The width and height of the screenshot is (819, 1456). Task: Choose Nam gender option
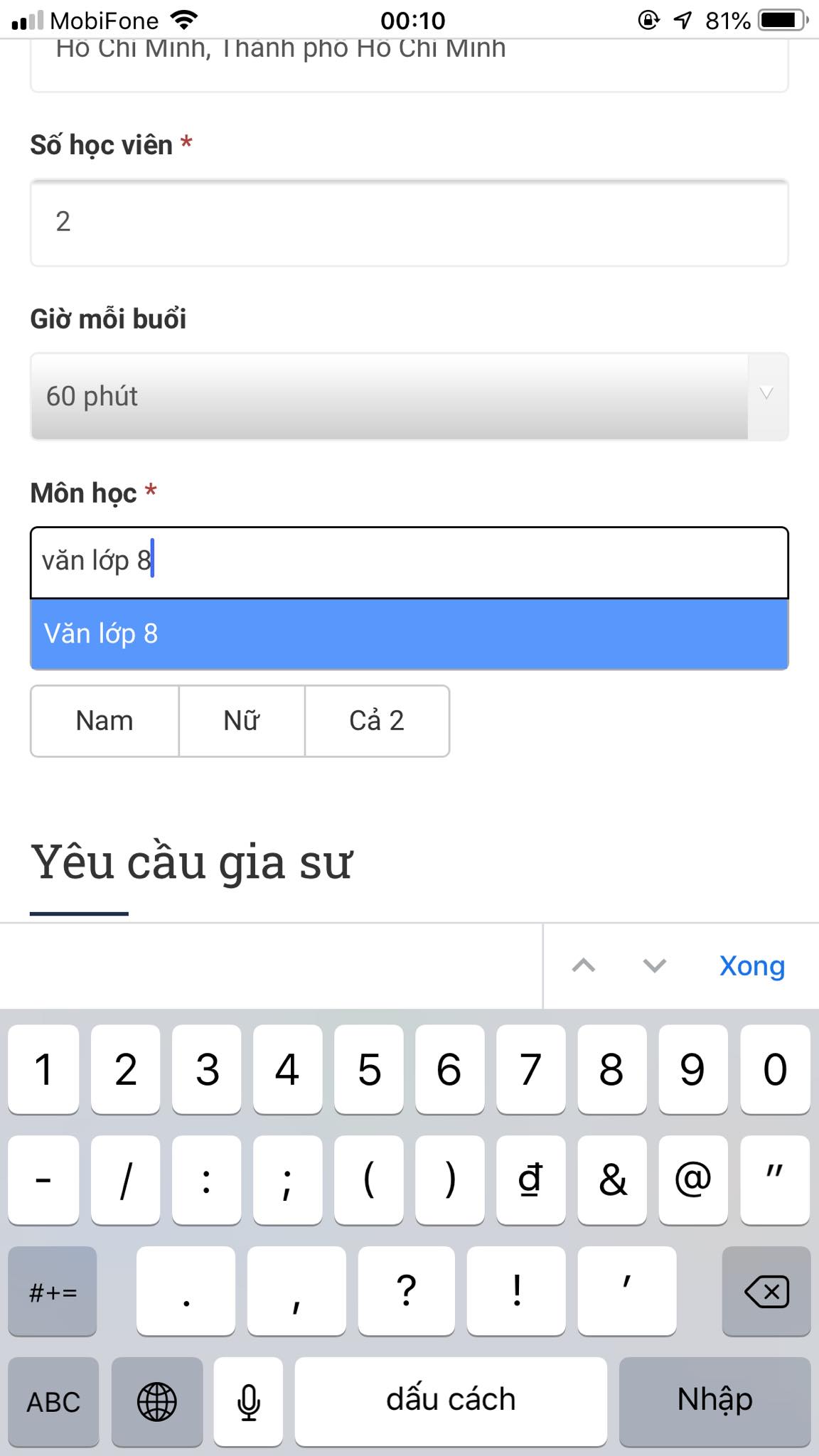coord(105,721)
